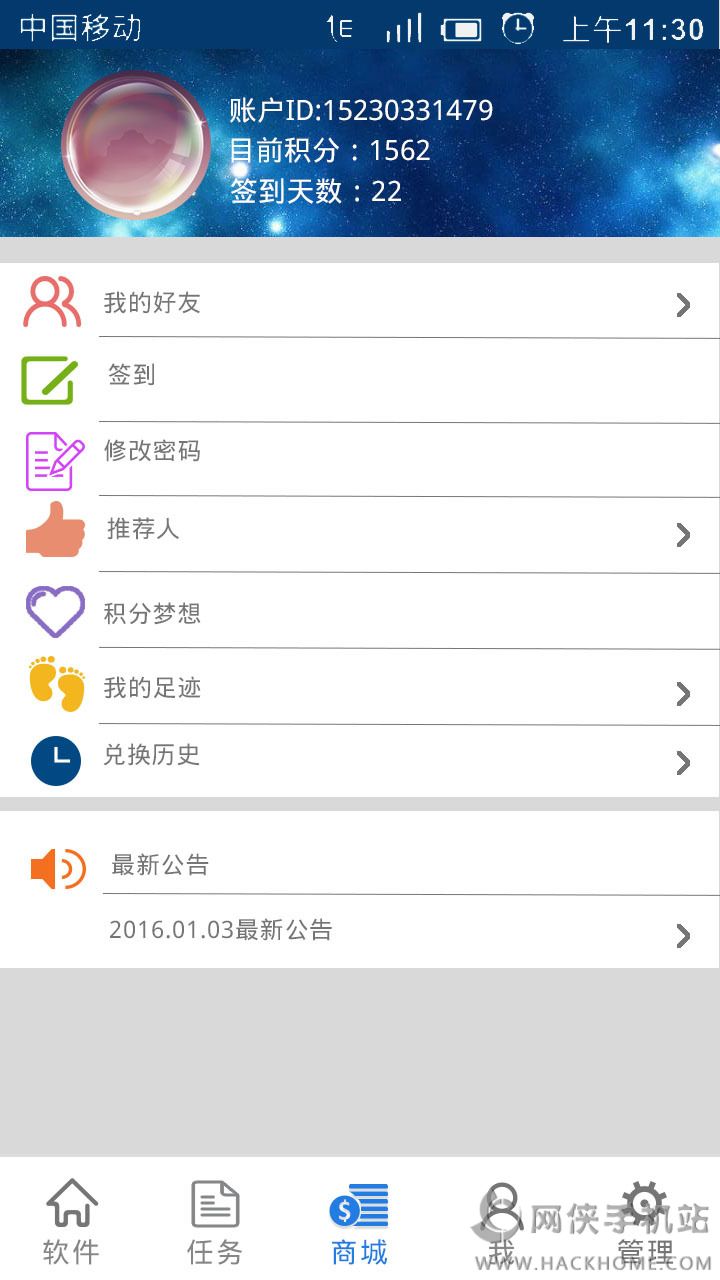Screen dimensions: 720x1280
Task: Open the 2016.01.03最新公告 announcement
Action: 360,931
